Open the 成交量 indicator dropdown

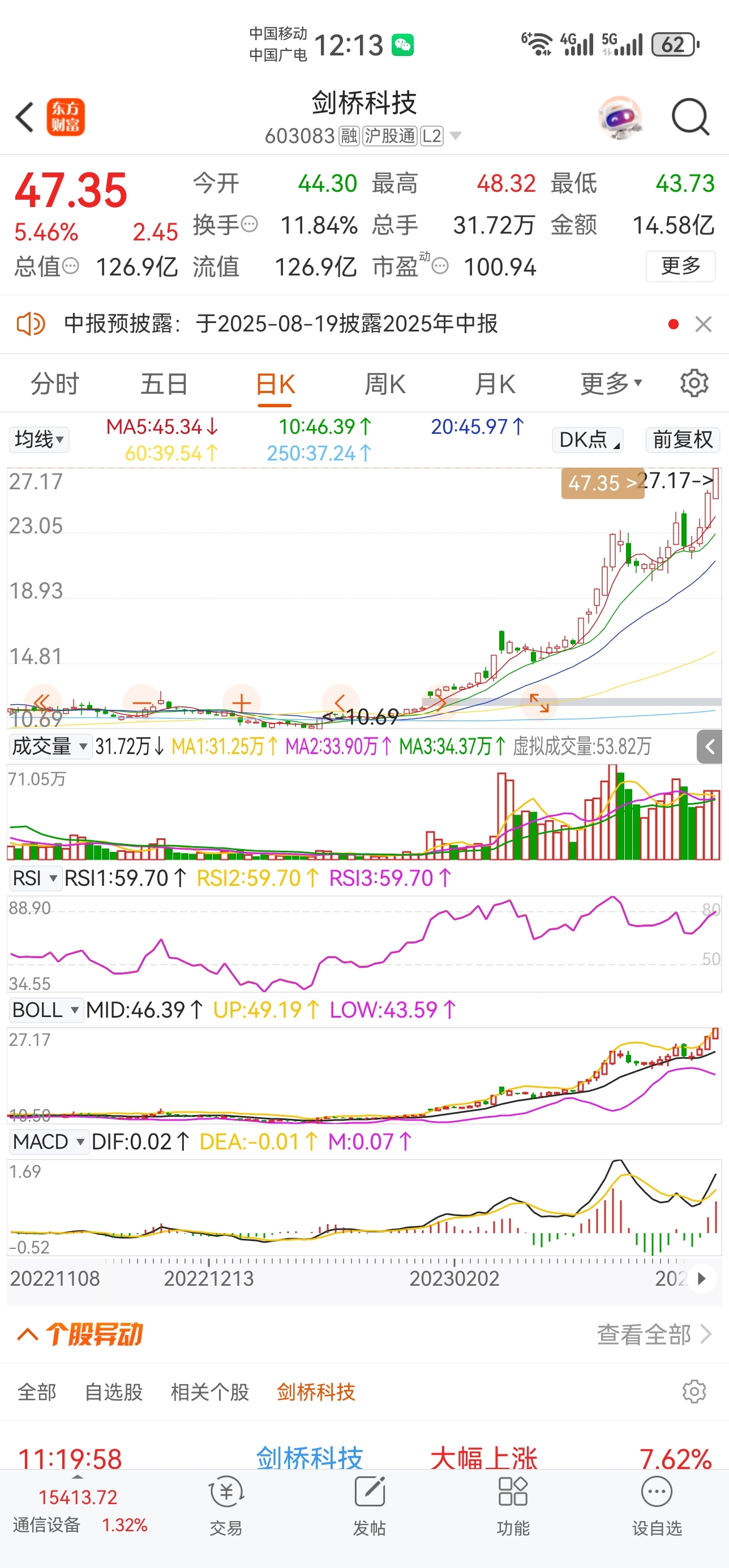(50, 746)
